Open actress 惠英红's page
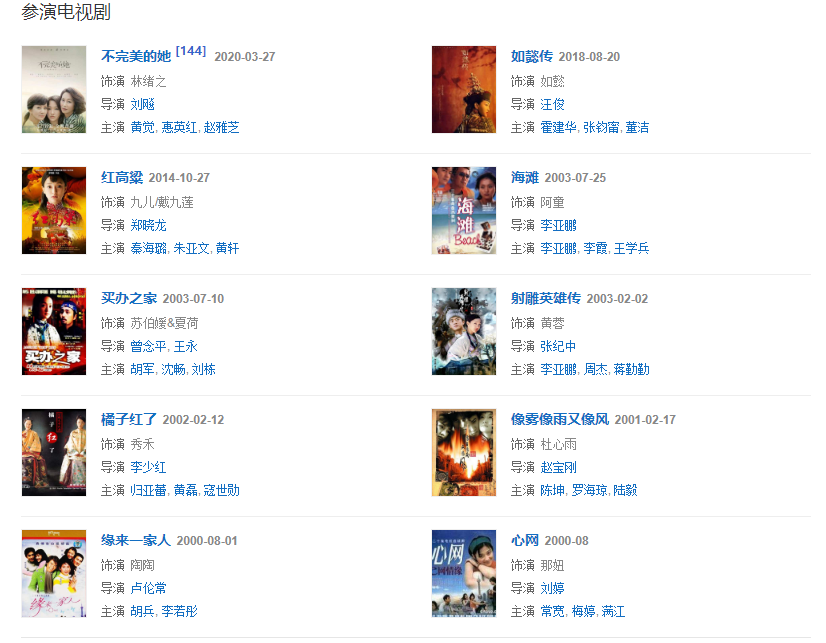This screenshot has width=826, height=643. coord(179,127)
